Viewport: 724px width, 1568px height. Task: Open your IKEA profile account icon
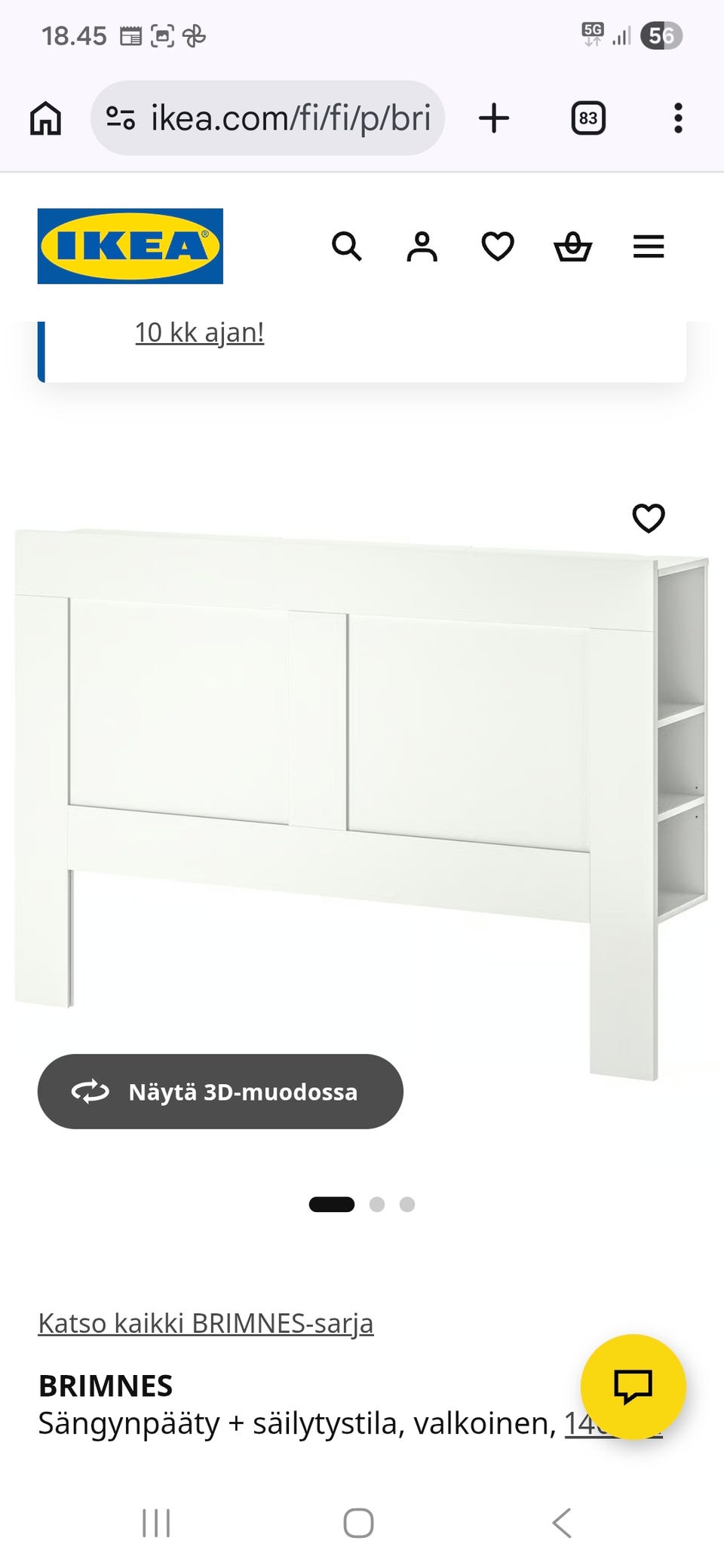422,247
